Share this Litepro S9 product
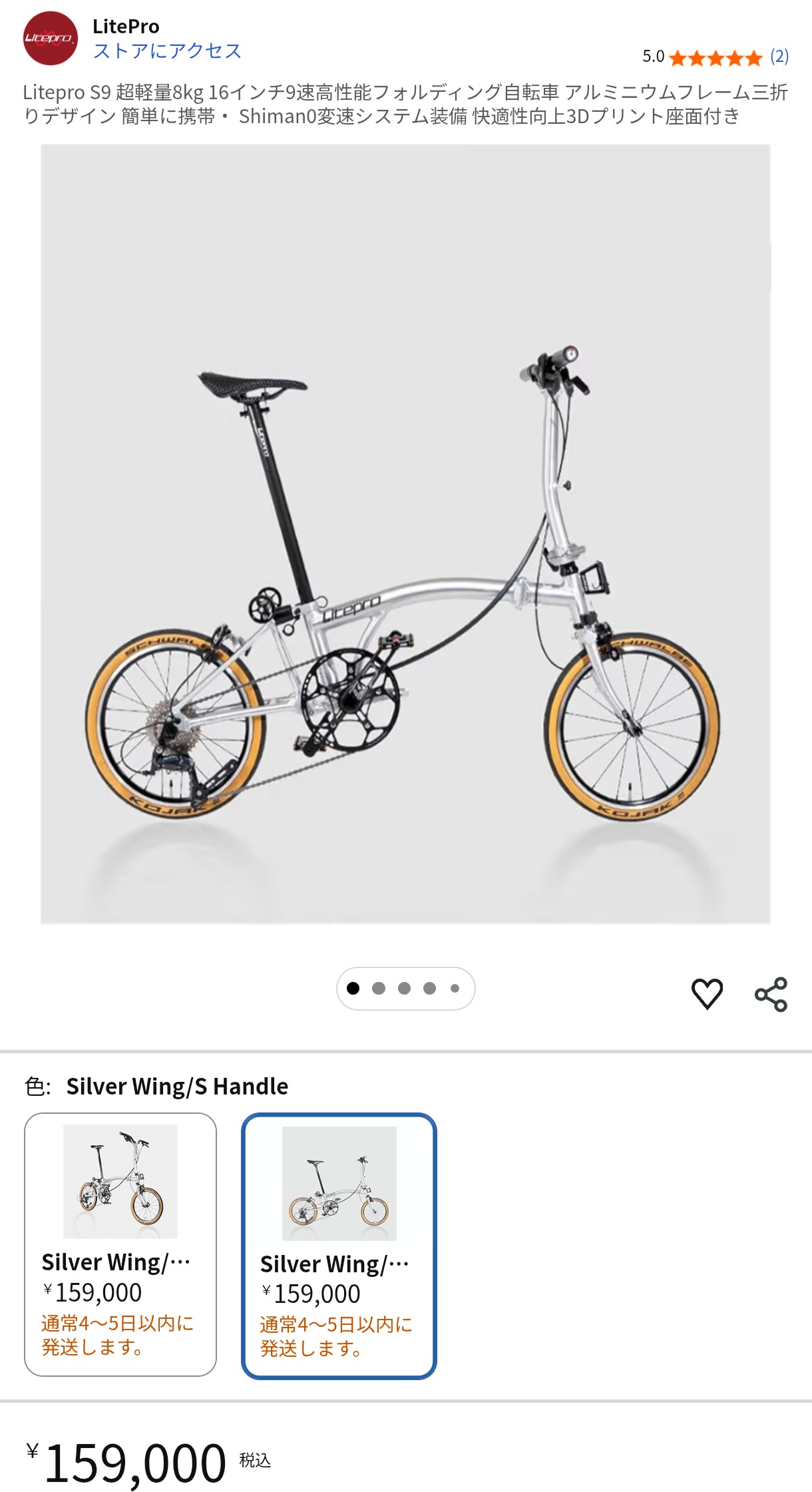The width and height of the screenshot is (812, 1492). [771, 994]
